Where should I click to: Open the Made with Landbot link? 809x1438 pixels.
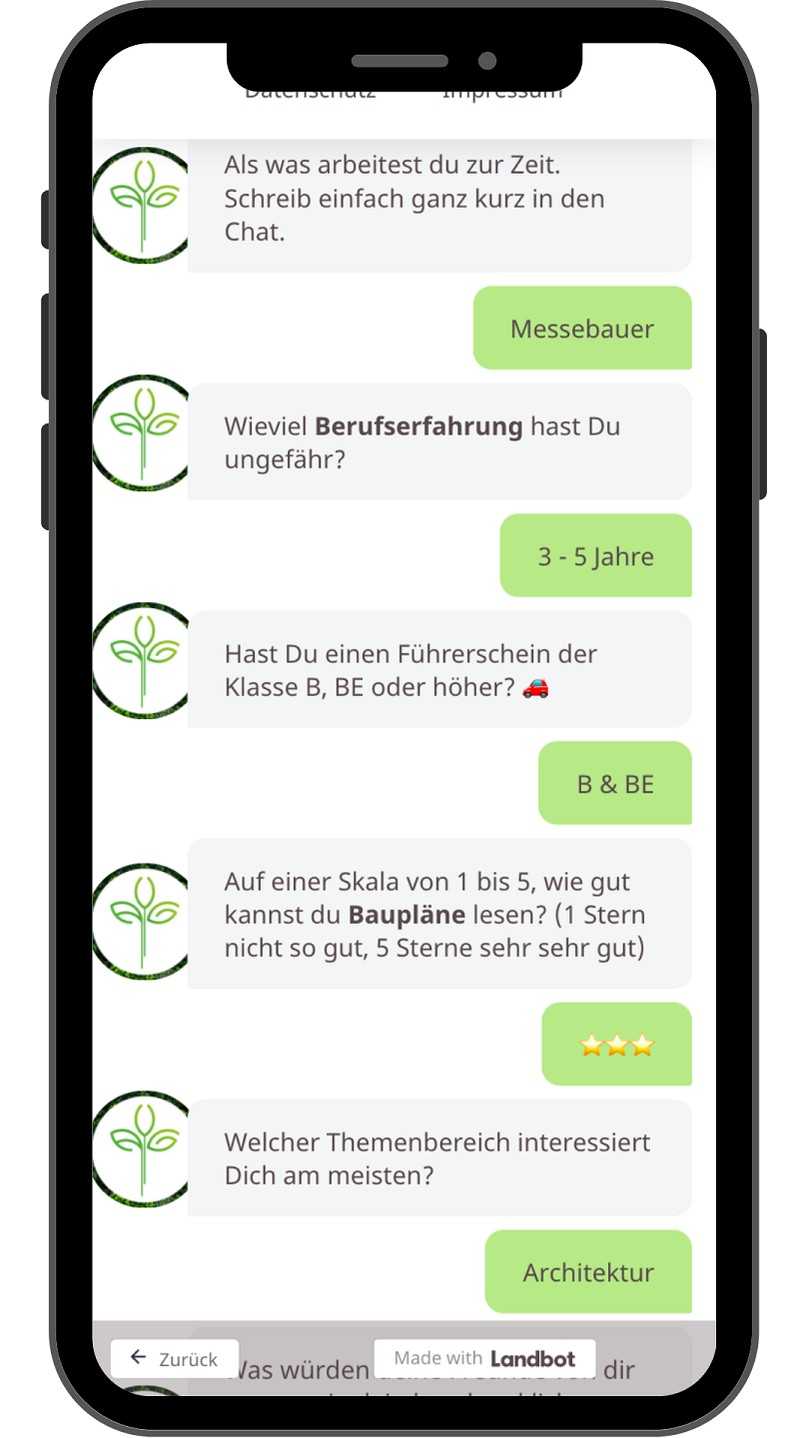click(485, 1358)
